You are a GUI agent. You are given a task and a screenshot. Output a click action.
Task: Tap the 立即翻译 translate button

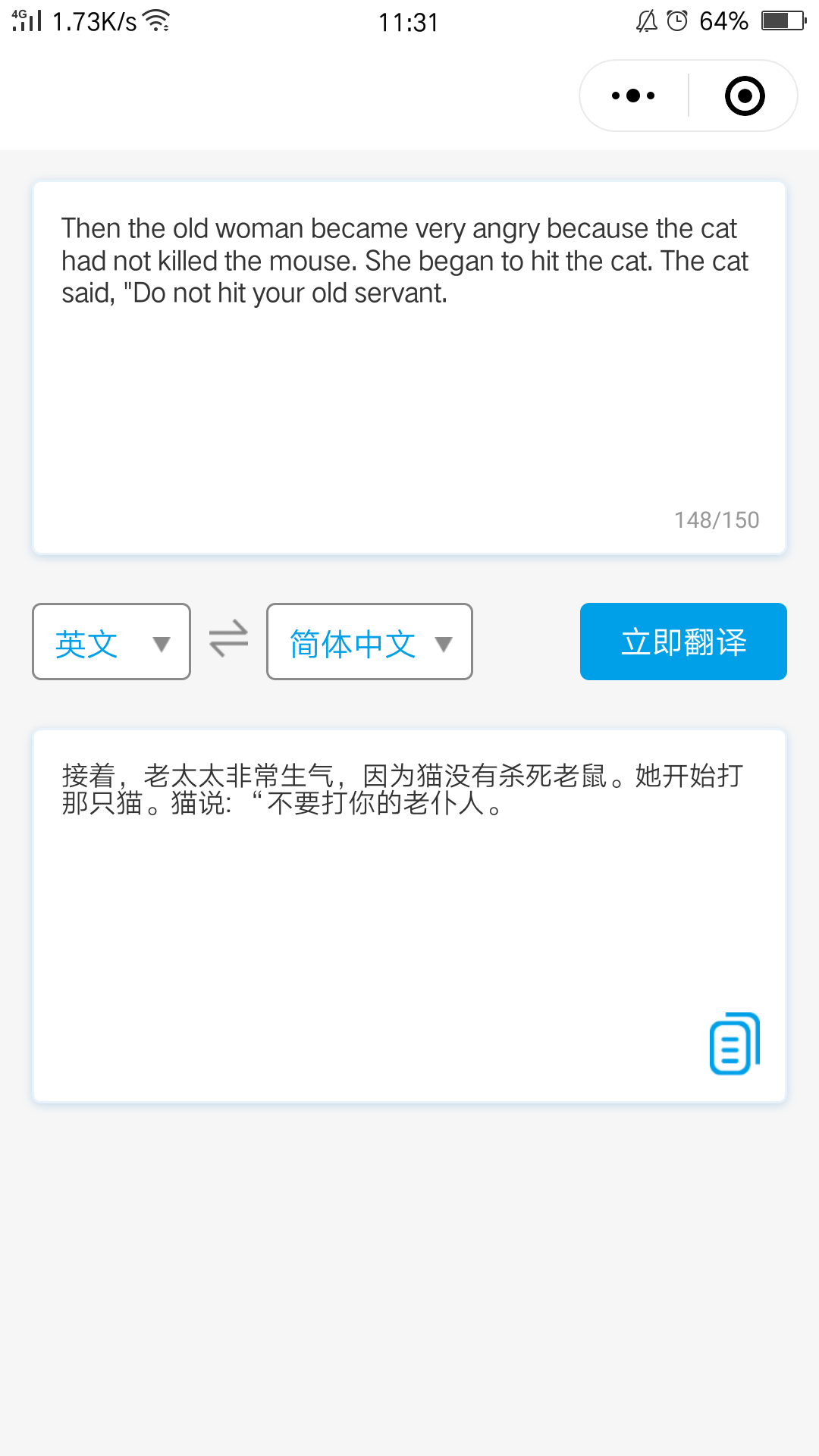click(683, 642)
